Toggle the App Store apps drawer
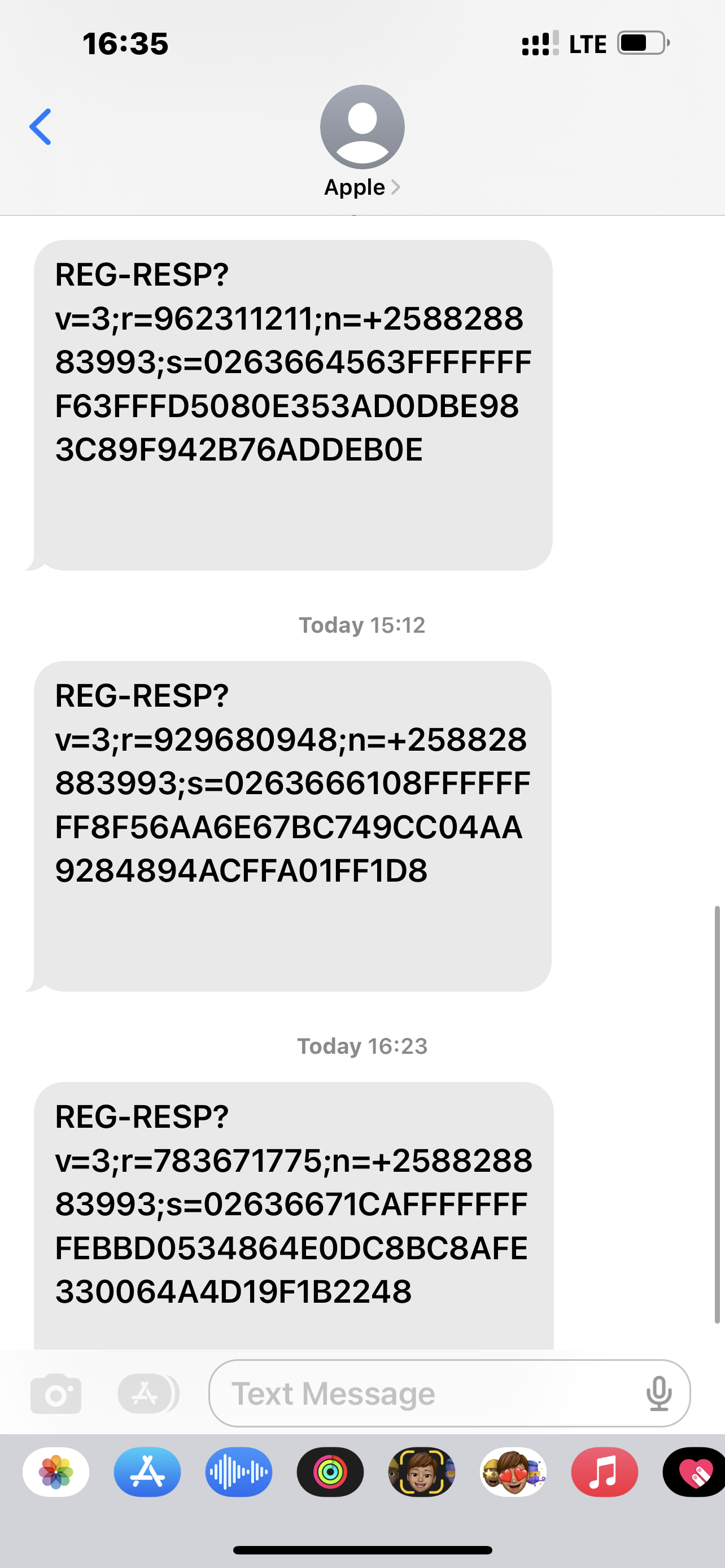 148,1393
